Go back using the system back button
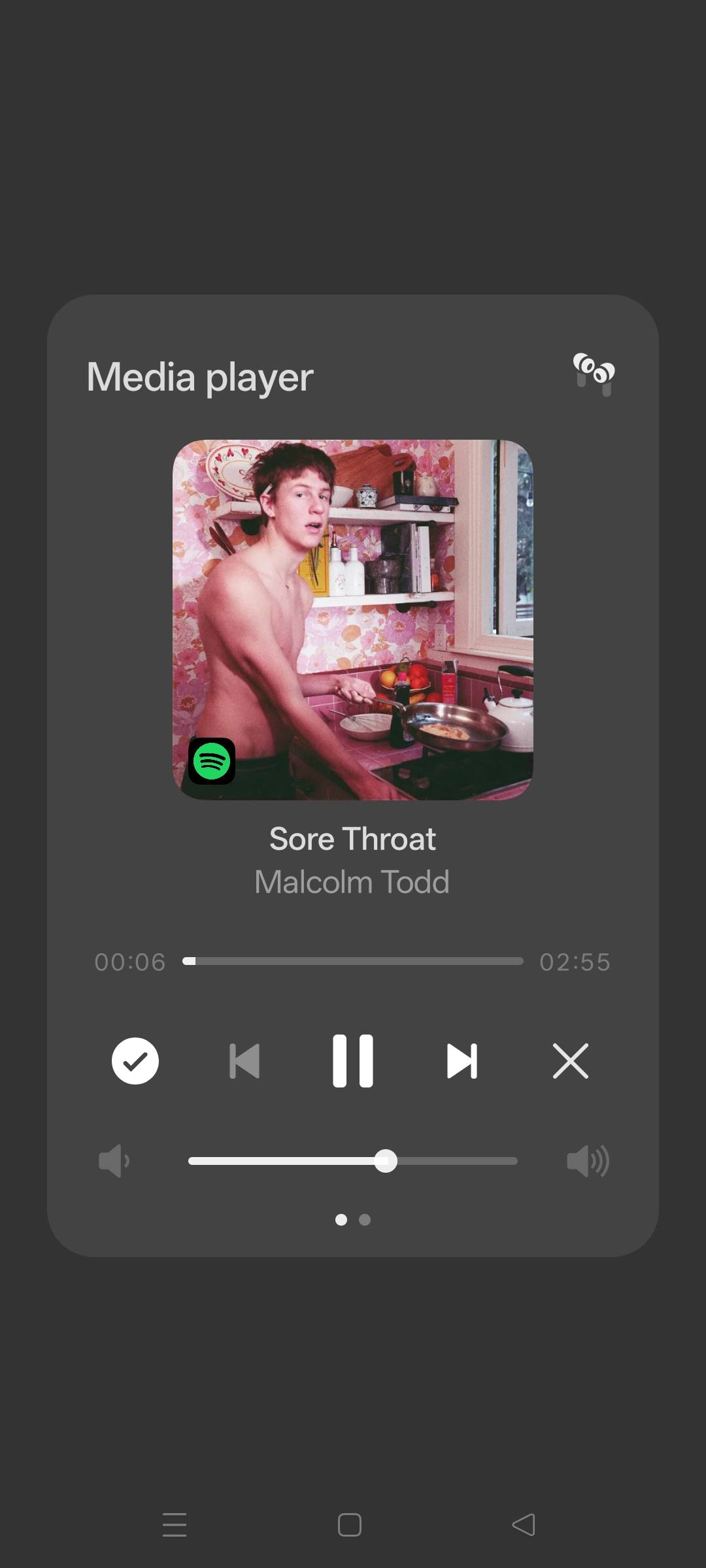This screenshot has height=1568, width=706. [524, 1525]
